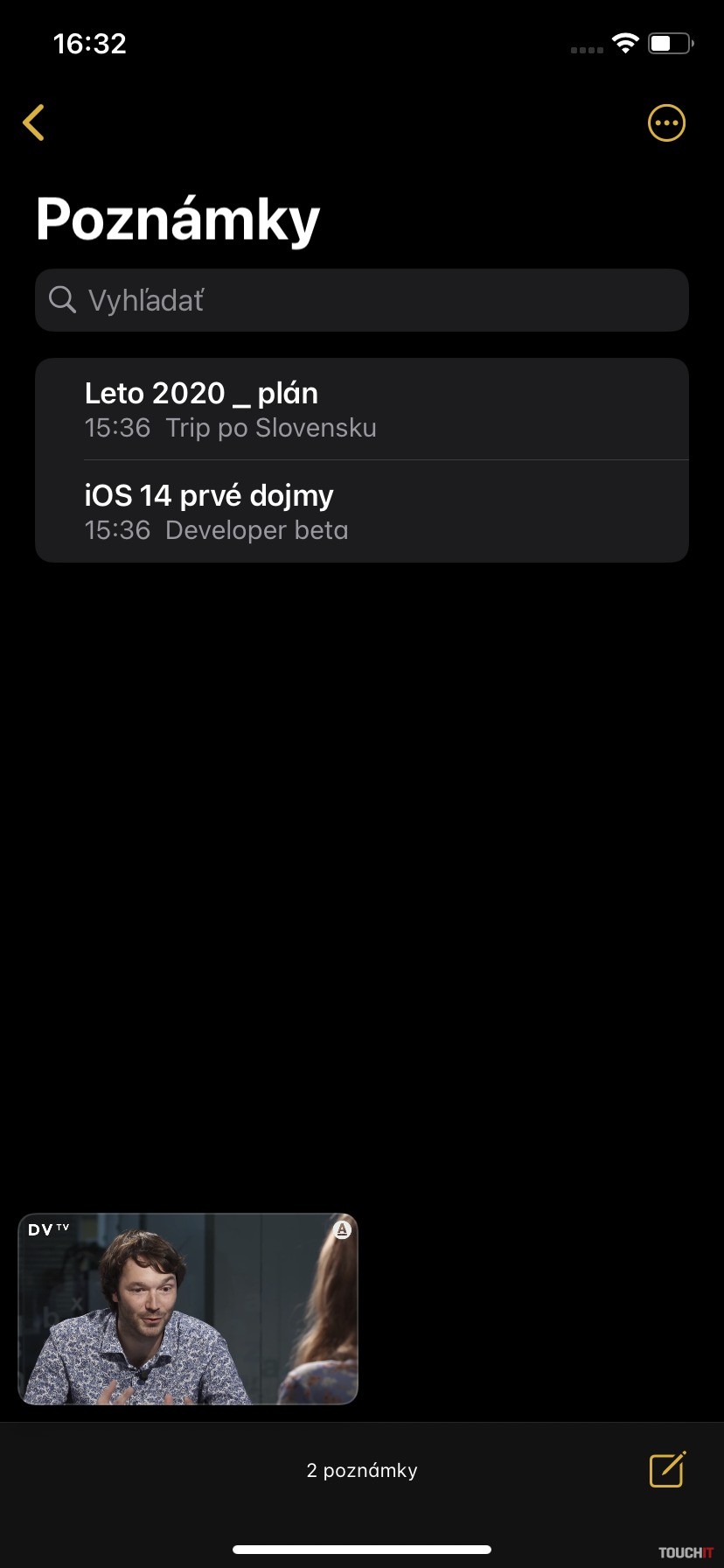Viewport: 724px width, 1568px height.
Task: Open the note Leto 2020 _ plán
Action: 362,409
